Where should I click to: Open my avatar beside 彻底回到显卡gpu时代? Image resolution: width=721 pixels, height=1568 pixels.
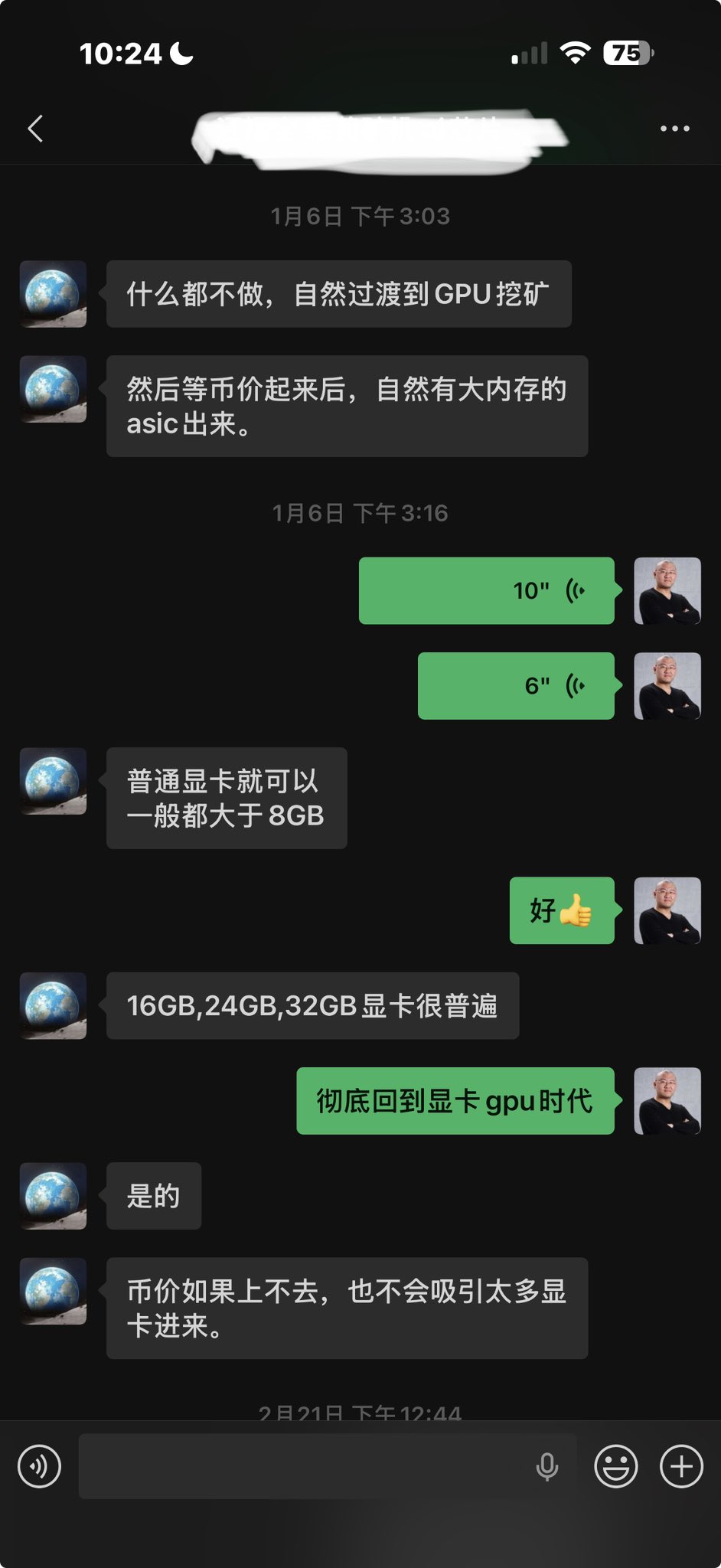(x=667, y=1101)
